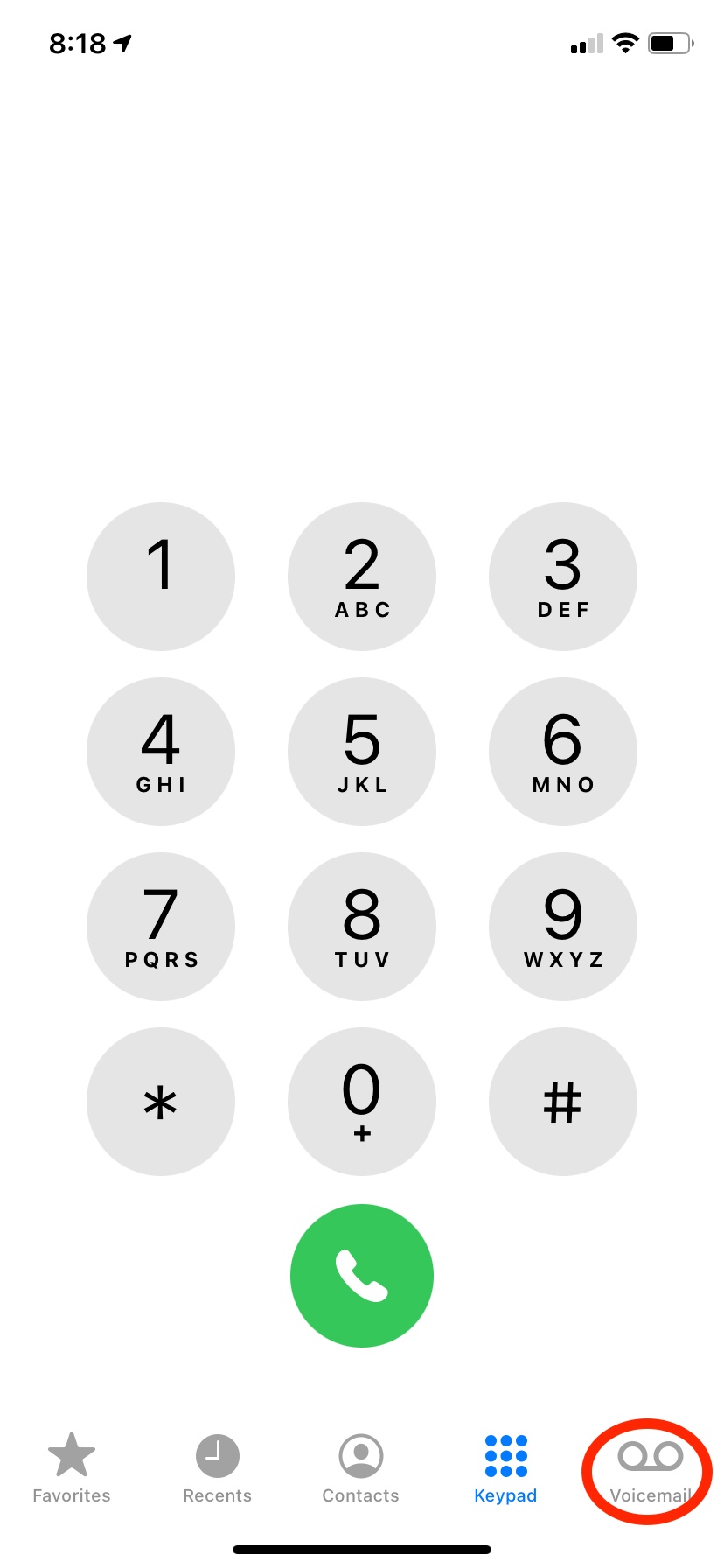Screen dimensions: 724x1568
Task: Enter digit 0 on the keypad
Action: point(362,1102)
